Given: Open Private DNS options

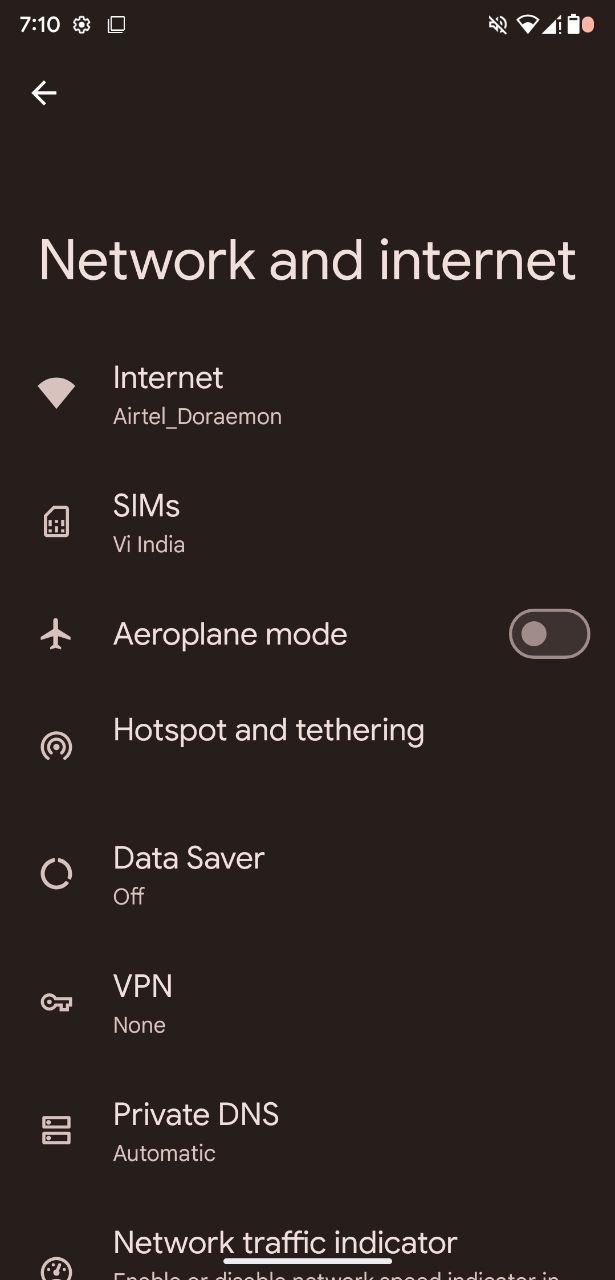Looking at the screenshot, I should [307, 1131].
